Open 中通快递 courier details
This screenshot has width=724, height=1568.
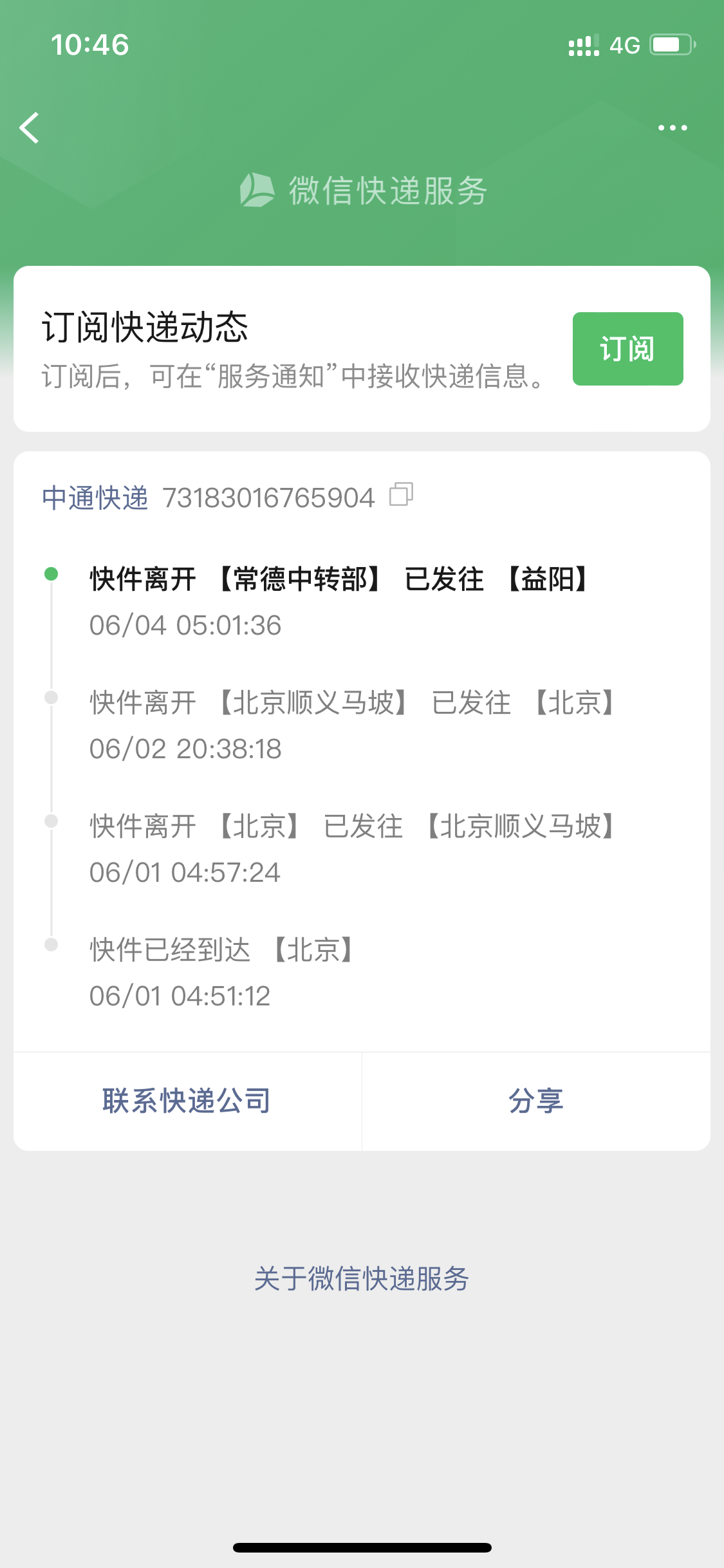pyautogui.click(x=95, y=496)
